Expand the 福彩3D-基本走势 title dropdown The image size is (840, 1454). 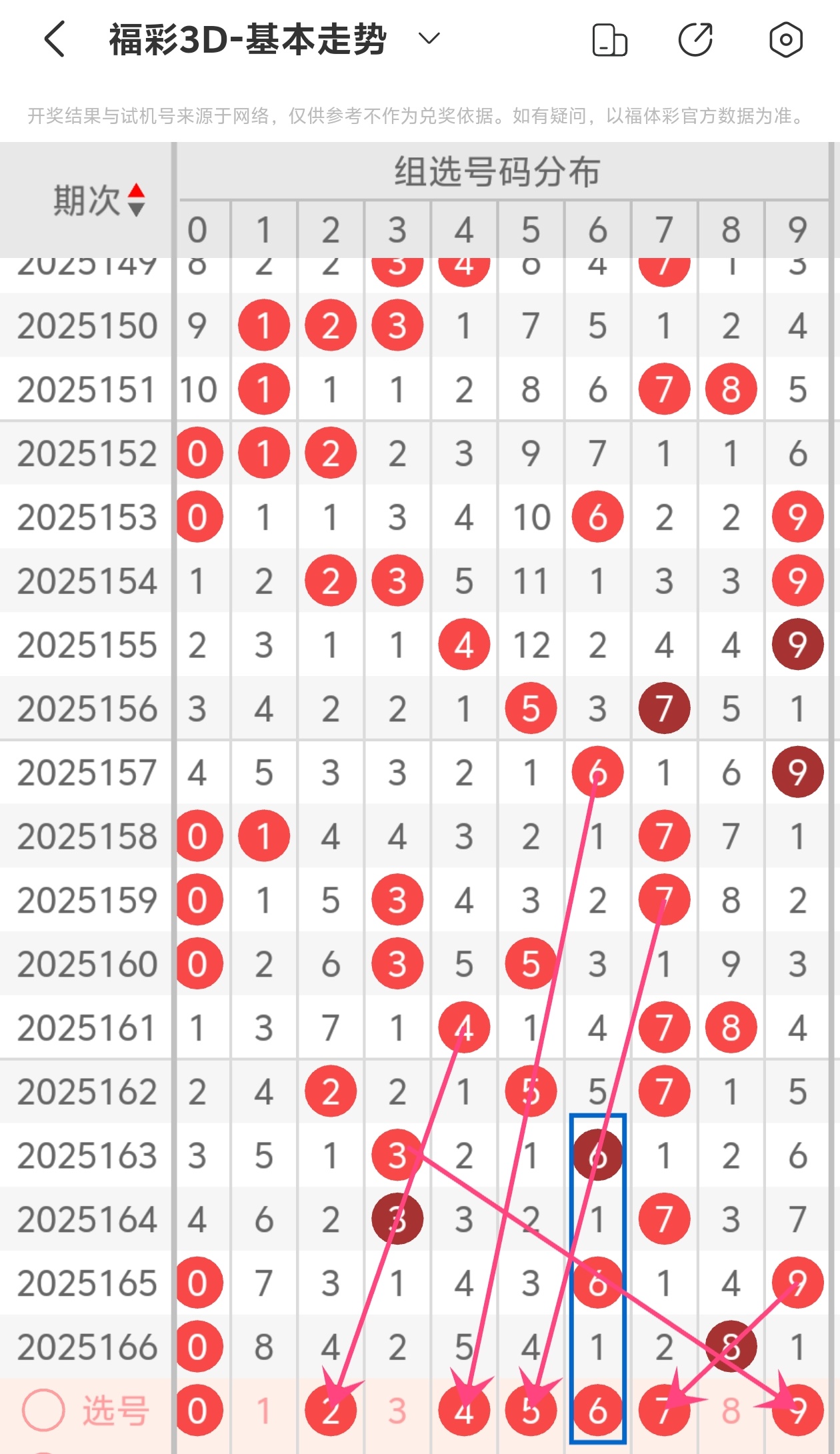pos(429,39)
